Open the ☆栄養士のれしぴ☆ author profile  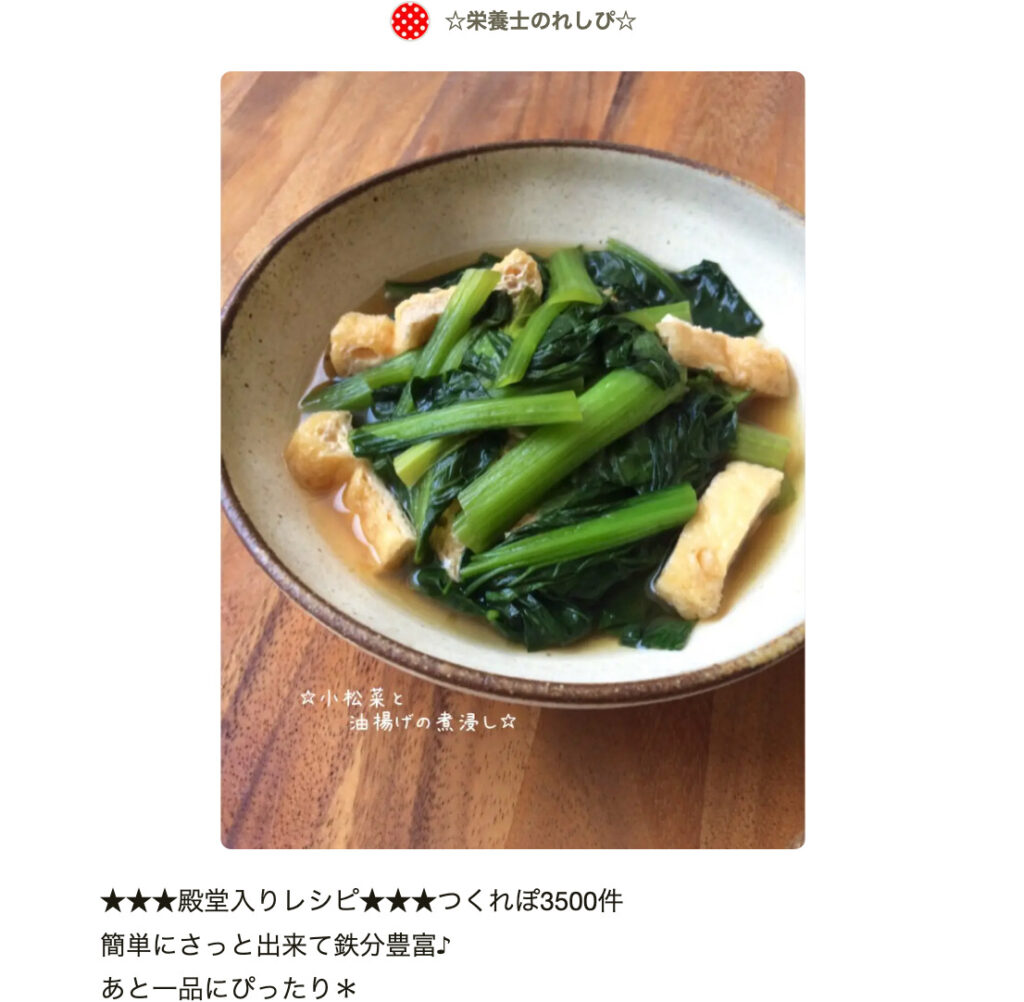click(539, 21)
